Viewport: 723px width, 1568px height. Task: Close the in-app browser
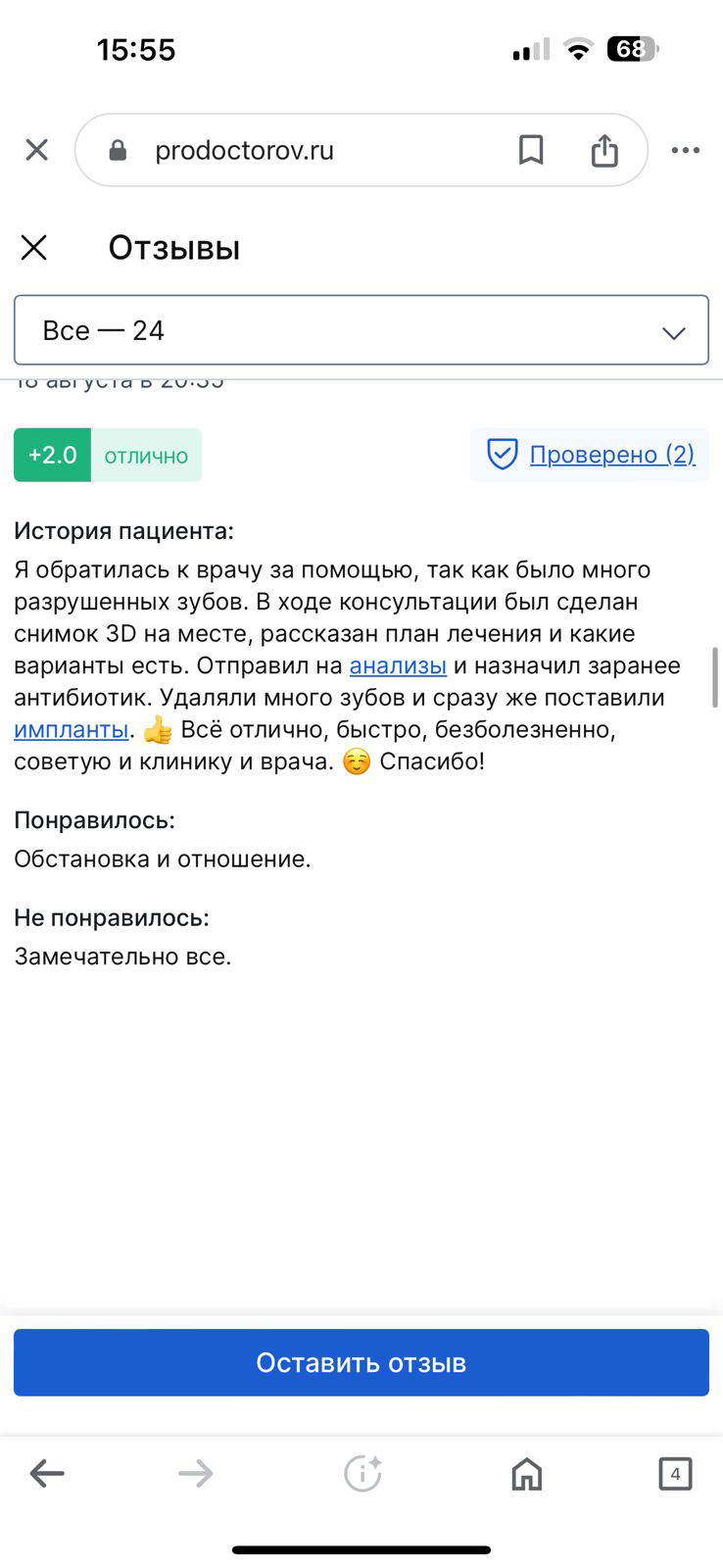36,150
